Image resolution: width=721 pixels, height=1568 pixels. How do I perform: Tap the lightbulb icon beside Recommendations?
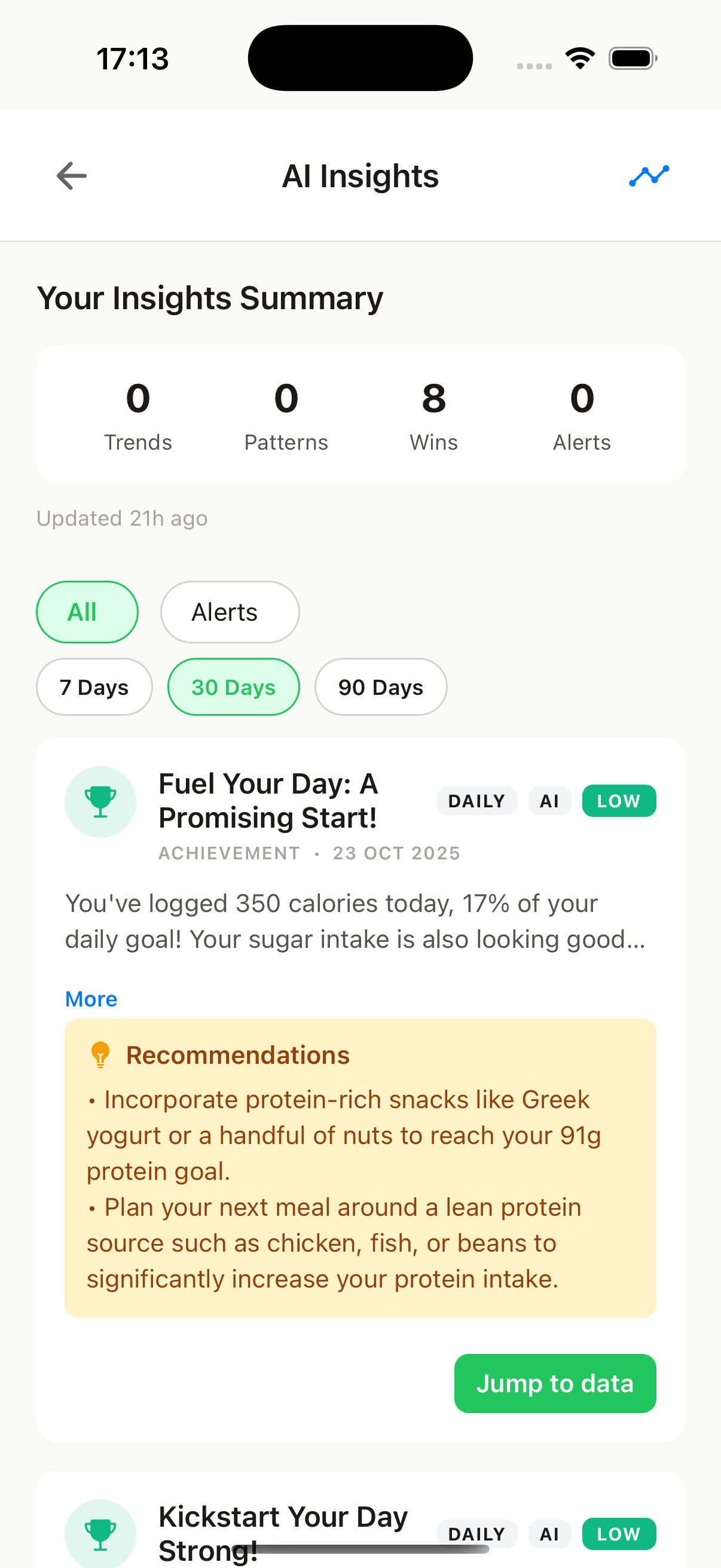[x=99, y=1055]
